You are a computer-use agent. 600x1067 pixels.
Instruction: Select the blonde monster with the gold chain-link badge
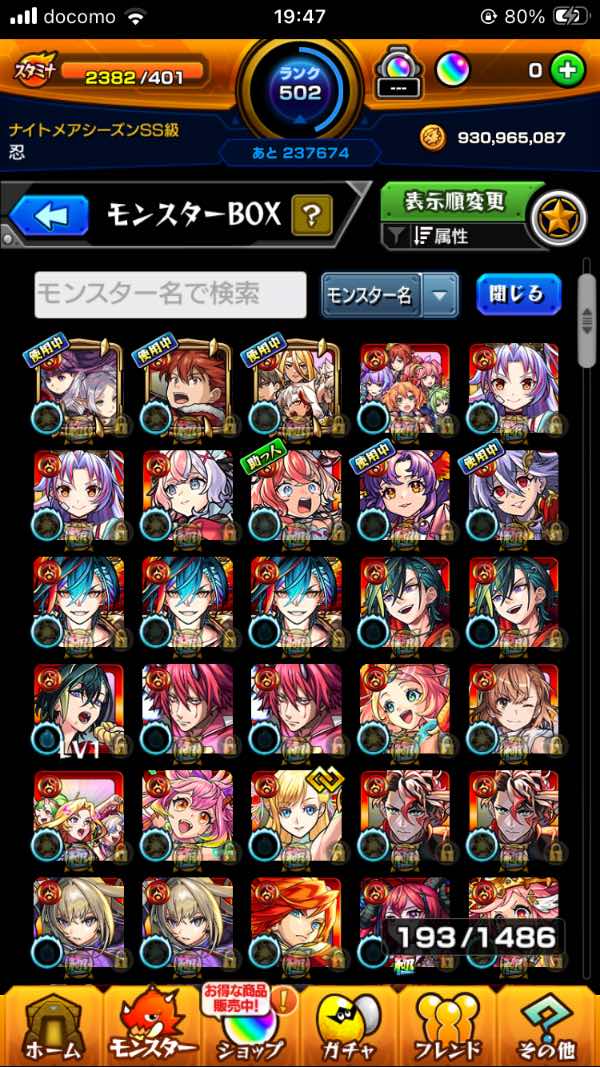pyautogui.click(x=295, y=816)
